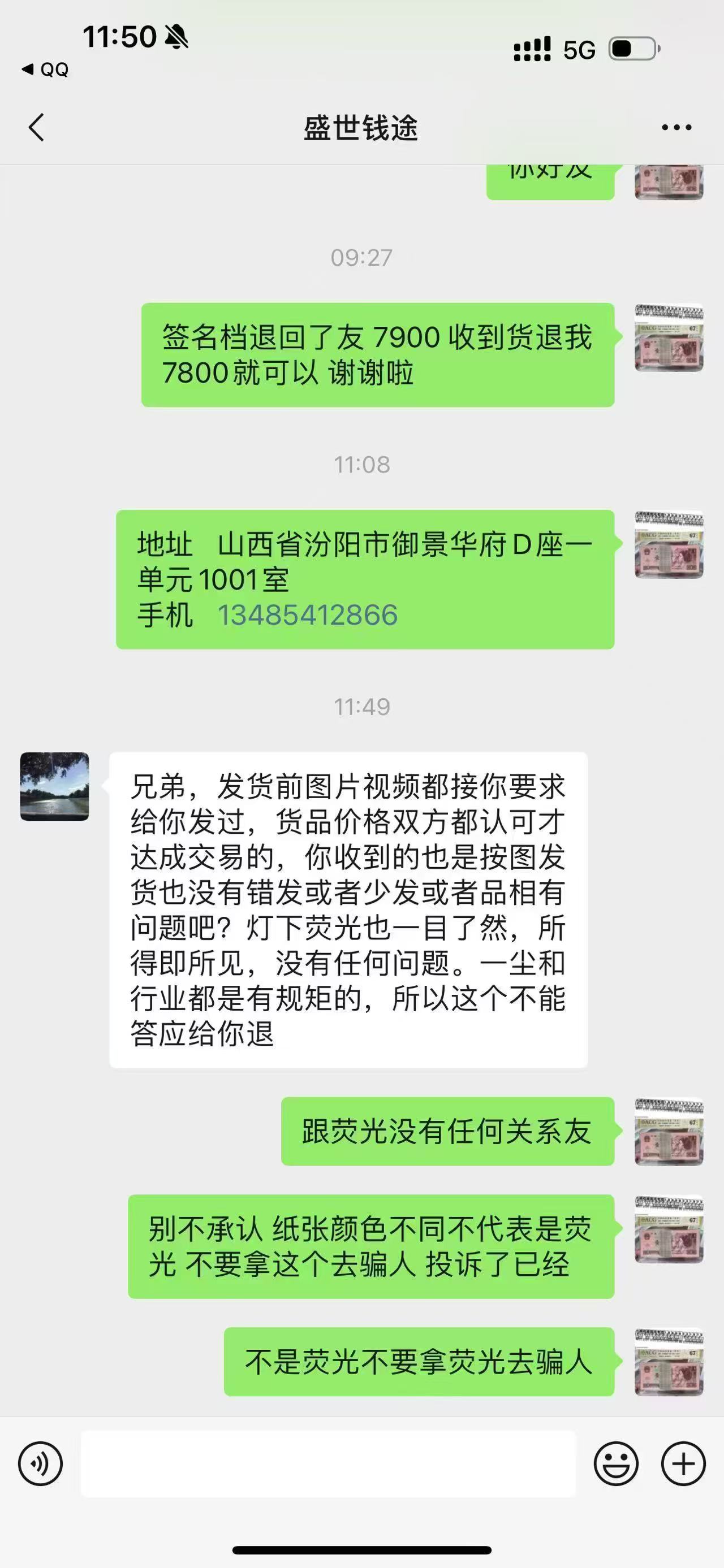Image resolution: width=724 pixels, height=1568 pixels.
Task: Switch to voice message input
Action: 40,1463
